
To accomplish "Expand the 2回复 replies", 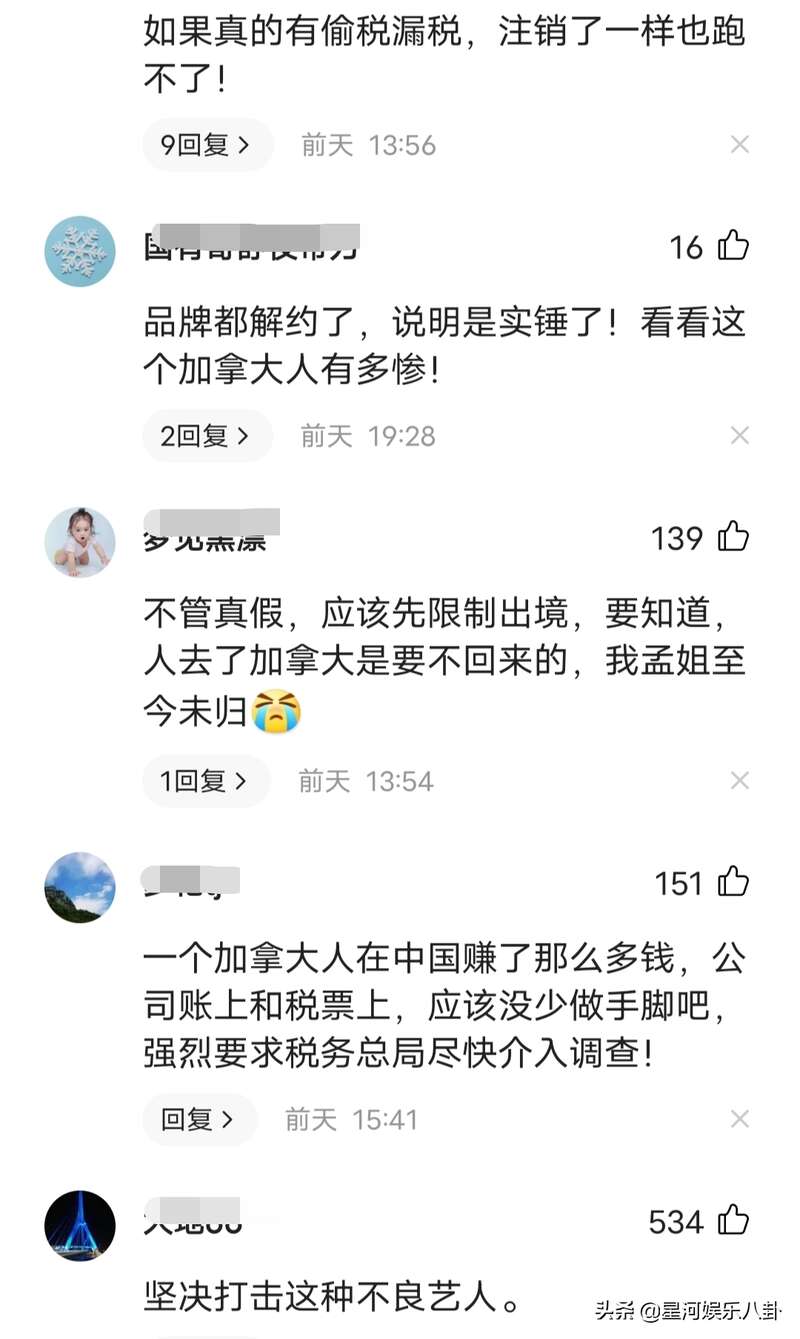I will [x=207, y=436].
